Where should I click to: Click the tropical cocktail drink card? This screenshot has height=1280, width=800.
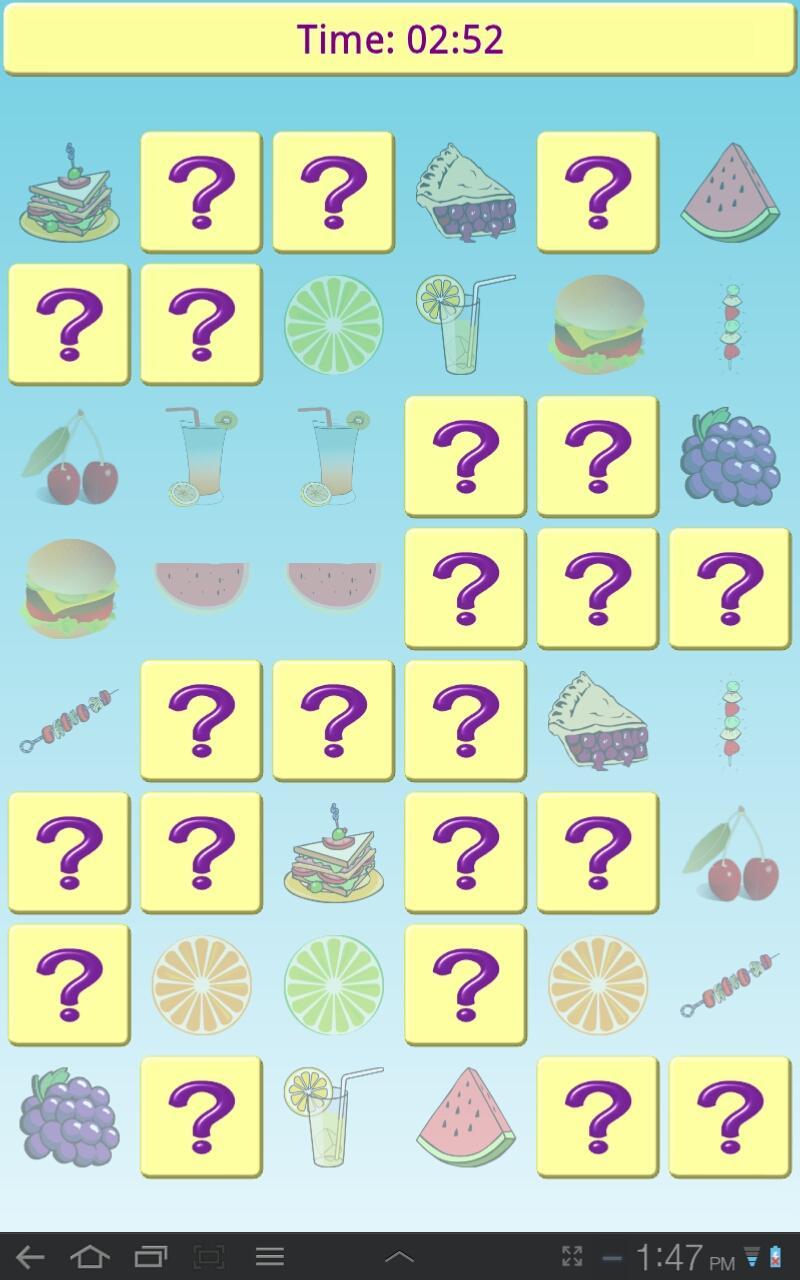[201, 457]
